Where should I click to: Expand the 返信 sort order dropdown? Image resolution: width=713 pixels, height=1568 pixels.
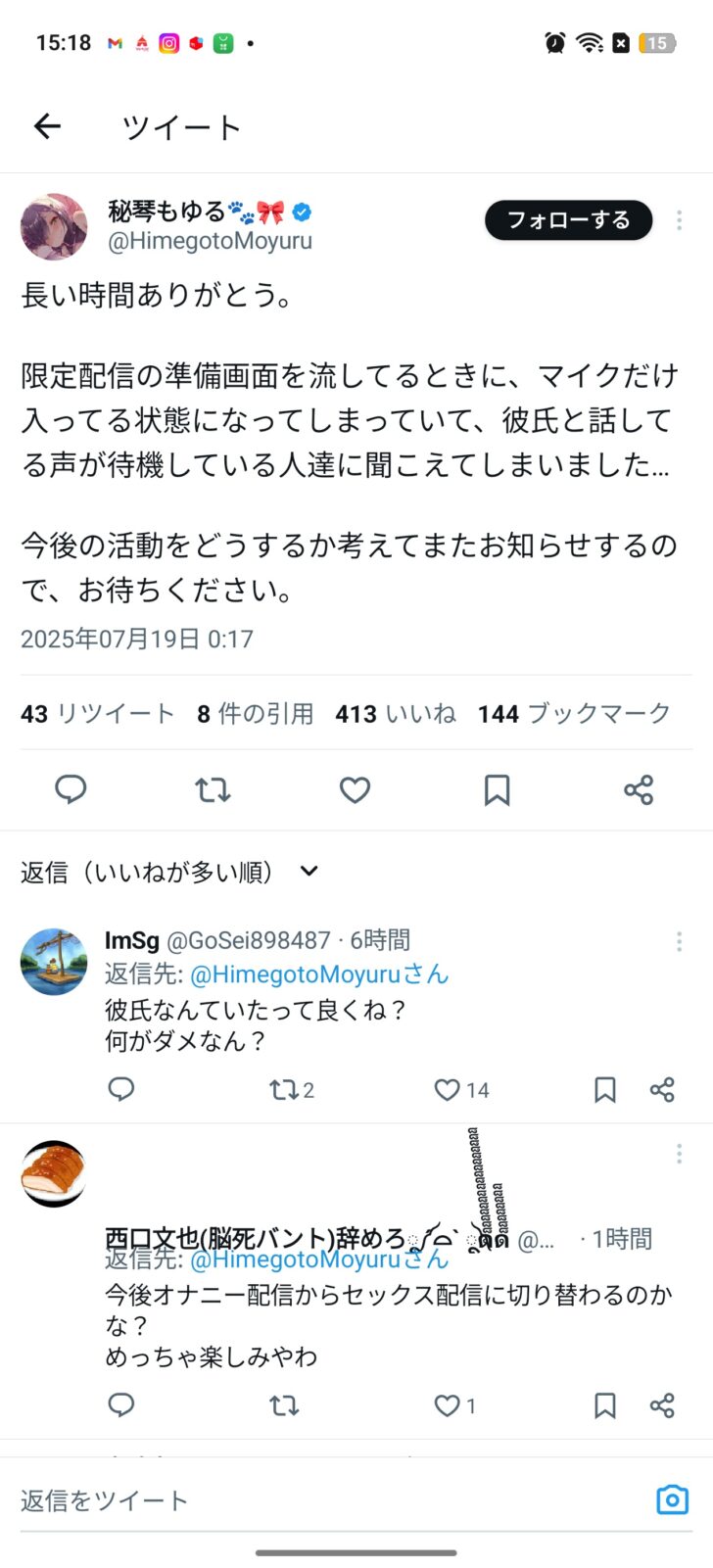(x=309, y=871)
